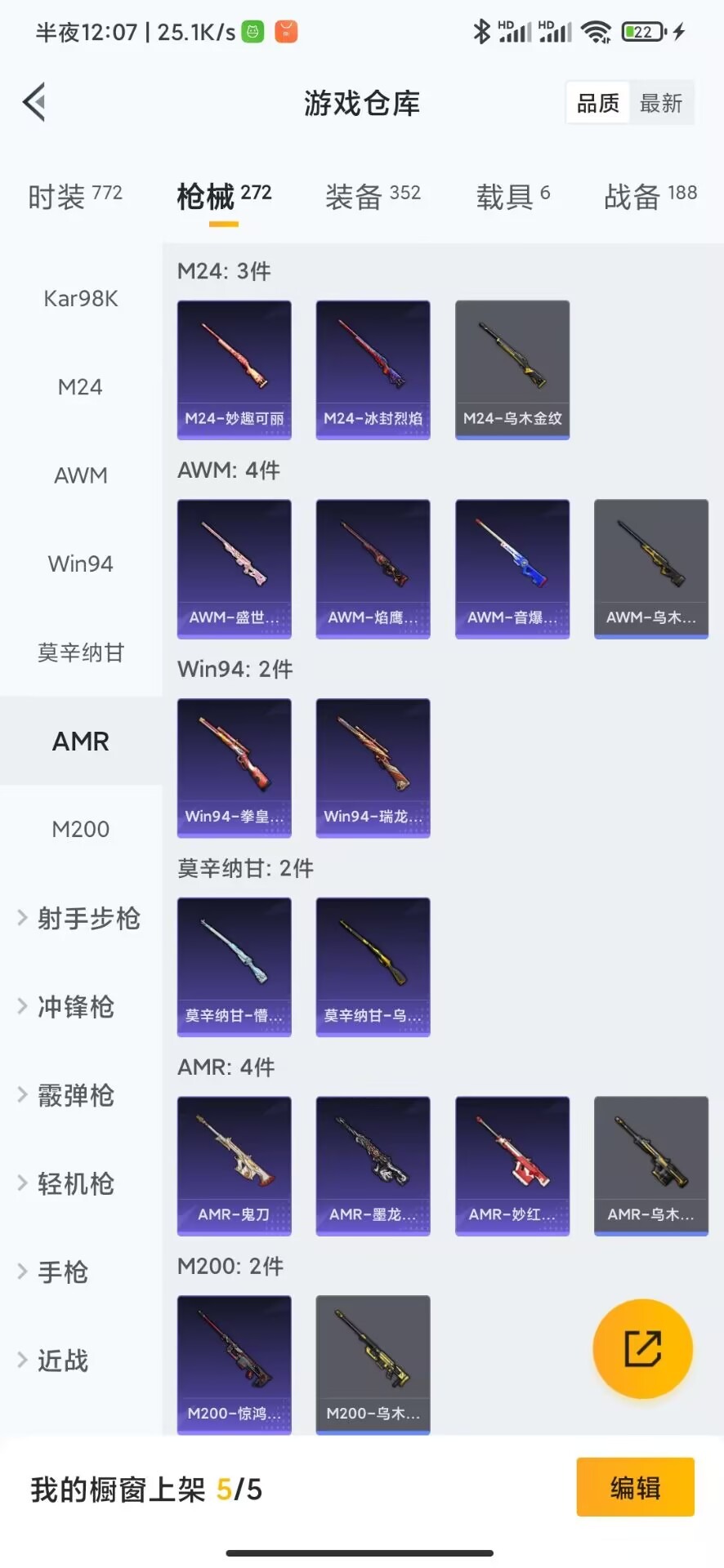Viewport: 724px width, 1568px height.
Task: Tap the orange floating share button
Action: 642,1348
